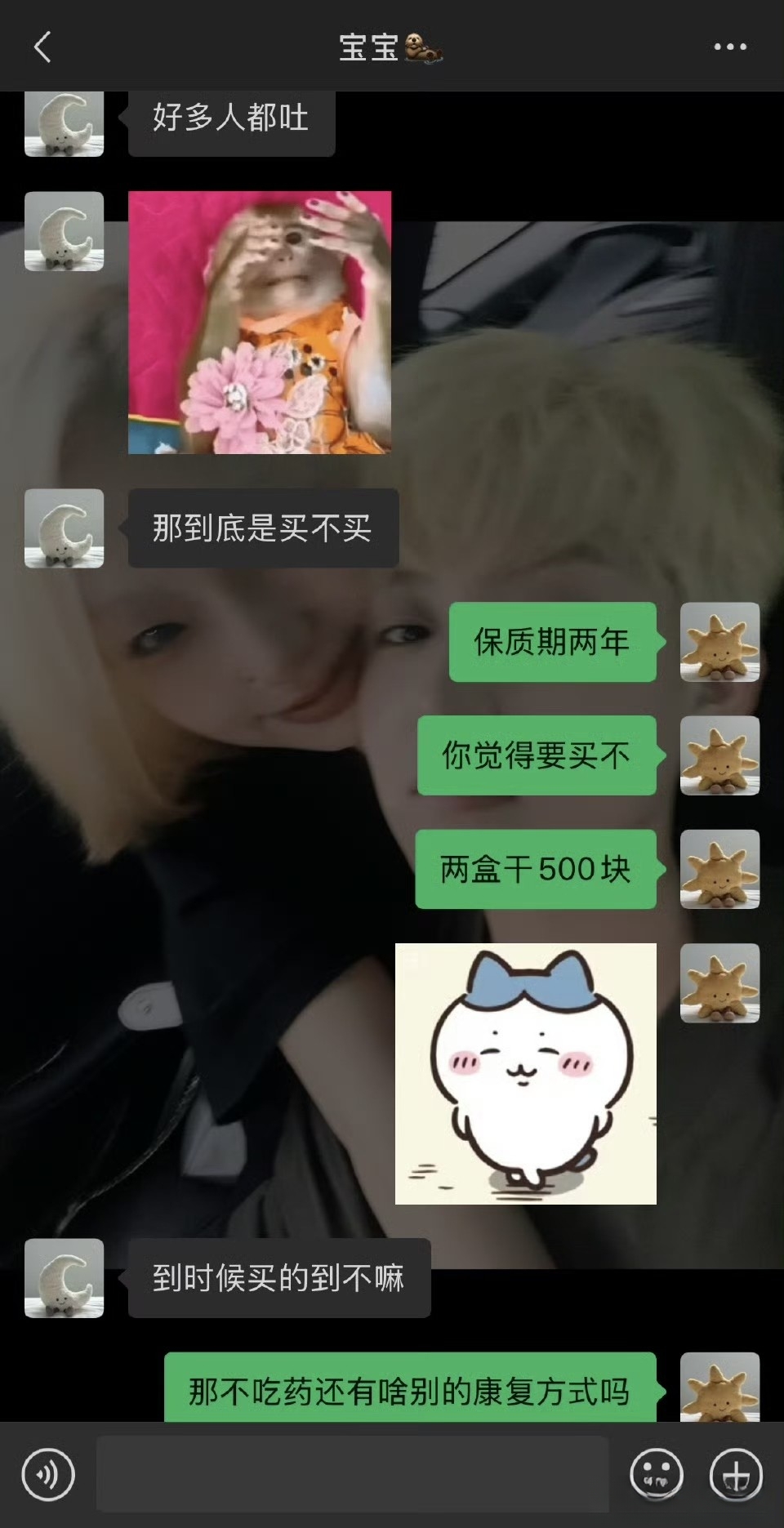Open the emoji sticker panel
784x1528 pixels.
(x=656, y=1474)
